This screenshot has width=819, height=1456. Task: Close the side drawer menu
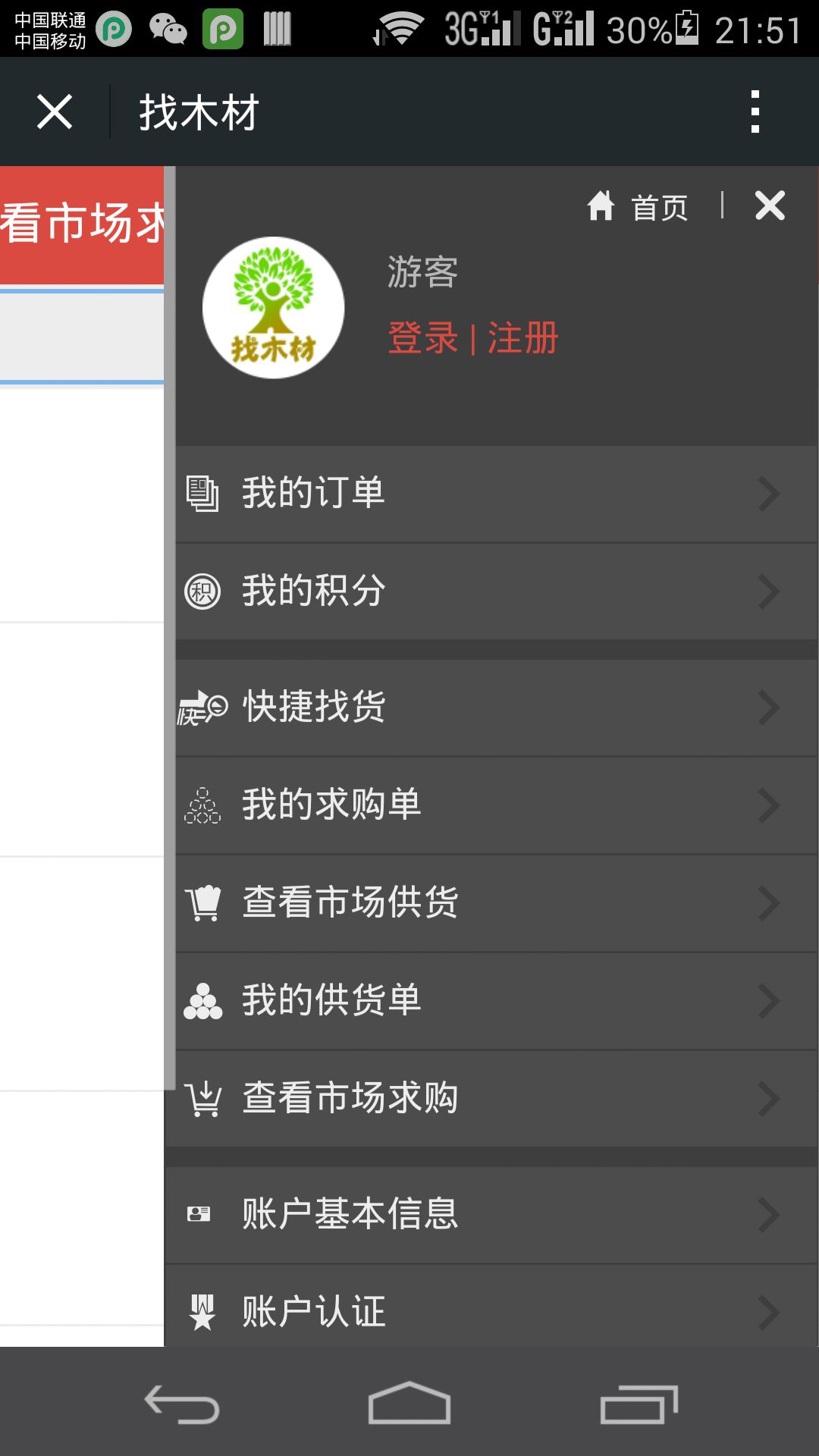click(x=770, y=206)
